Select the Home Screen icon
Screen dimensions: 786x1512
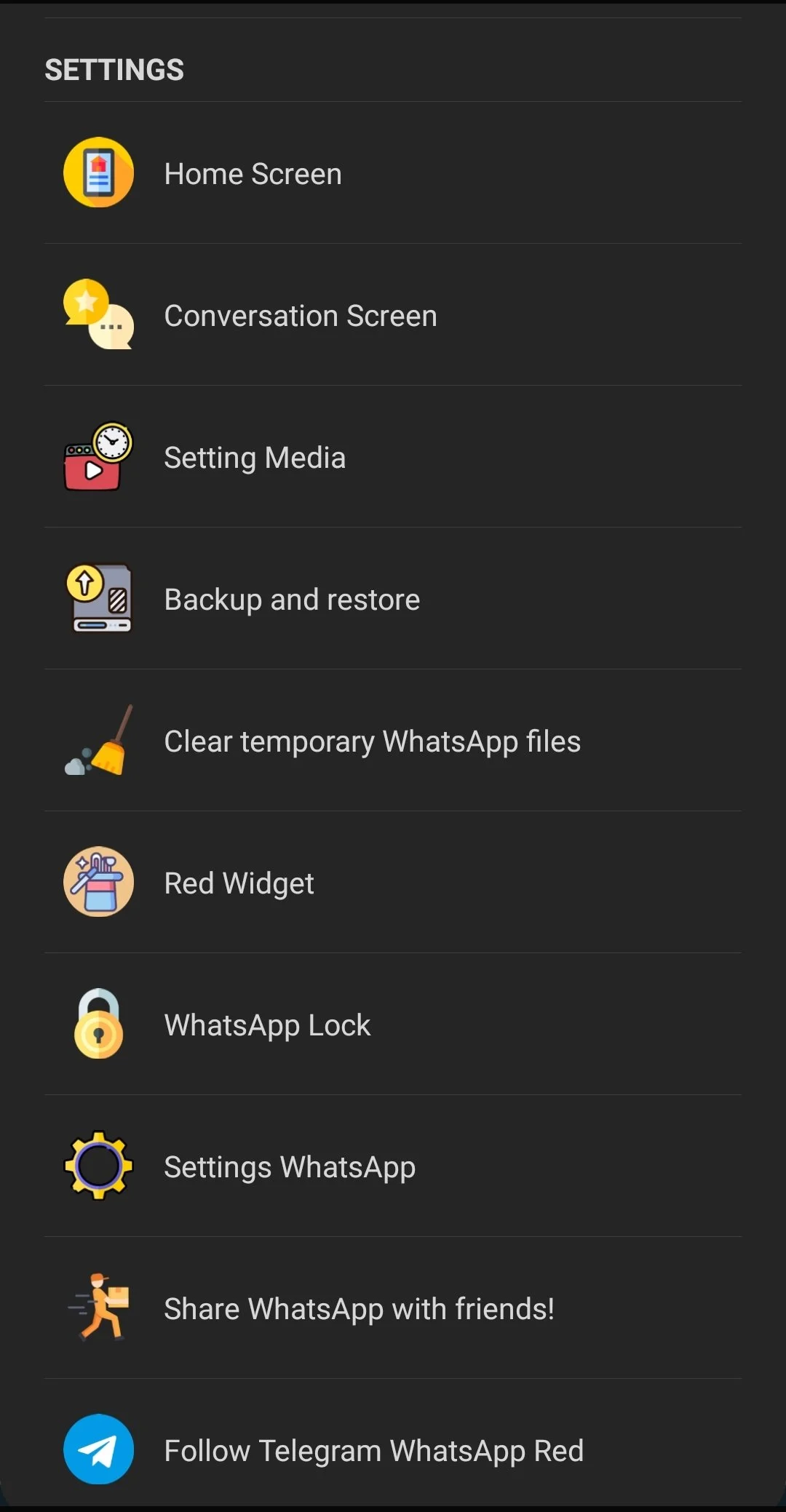pyautogui.click(x=98, y=173)
